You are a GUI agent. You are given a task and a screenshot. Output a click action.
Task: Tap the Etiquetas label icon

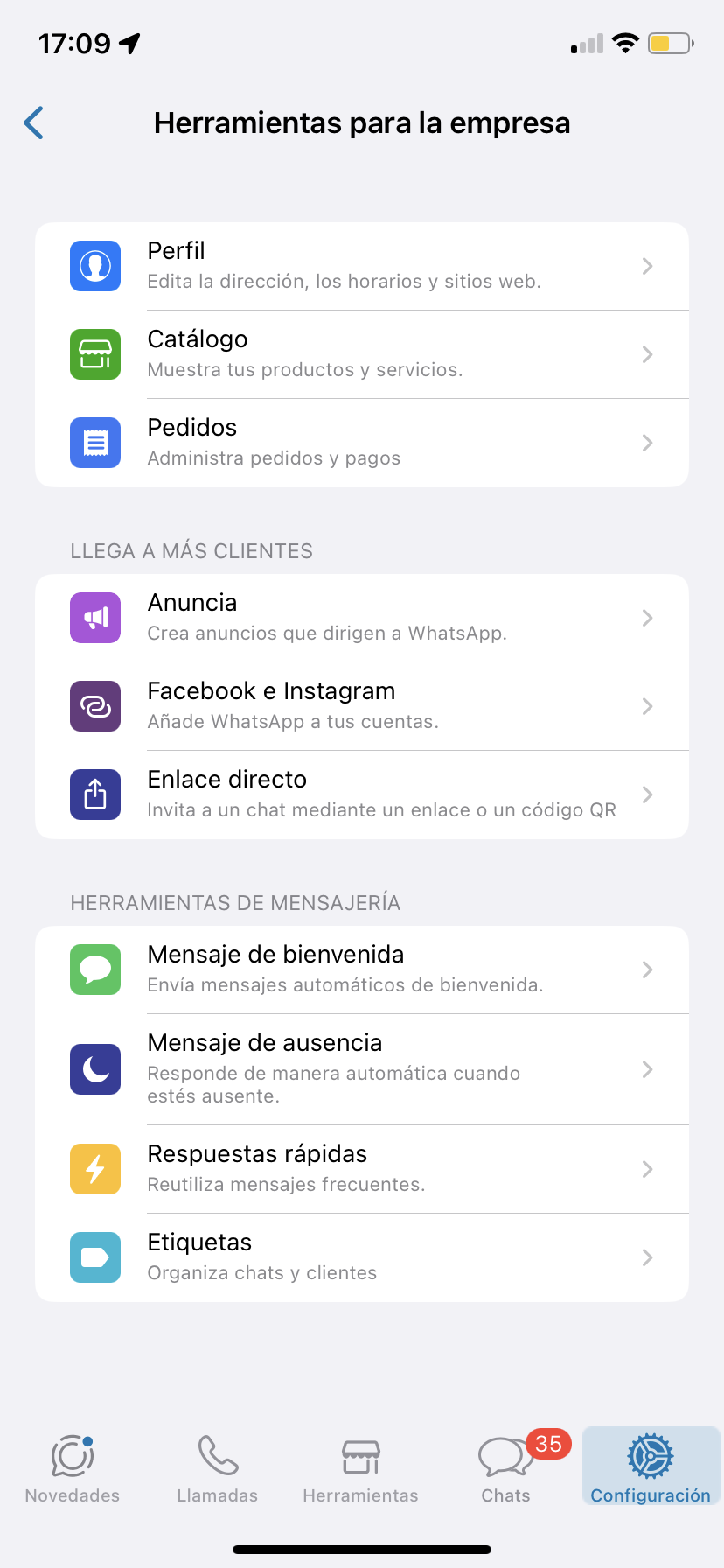94,1257
